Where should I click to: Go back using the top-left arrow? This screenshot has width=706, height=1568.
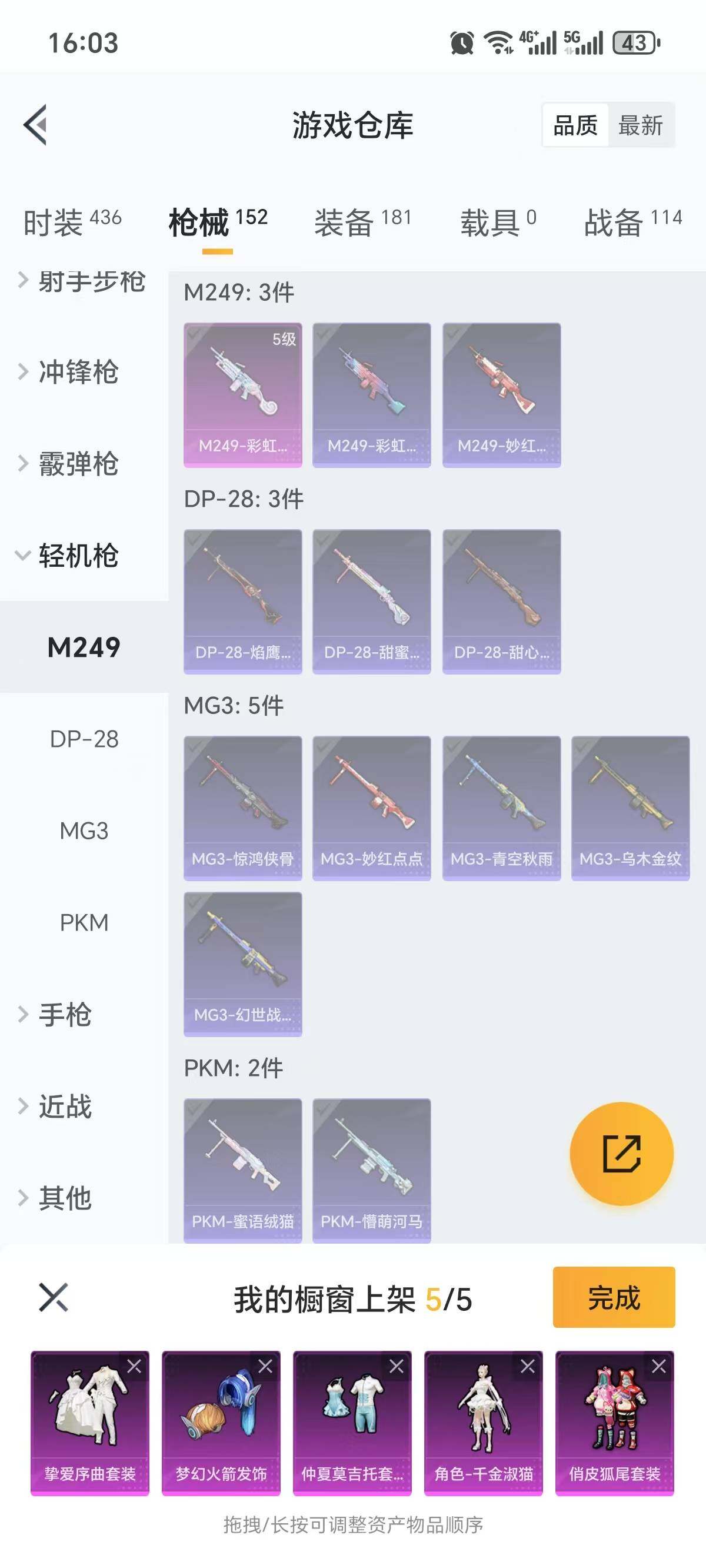coord(35,125)
